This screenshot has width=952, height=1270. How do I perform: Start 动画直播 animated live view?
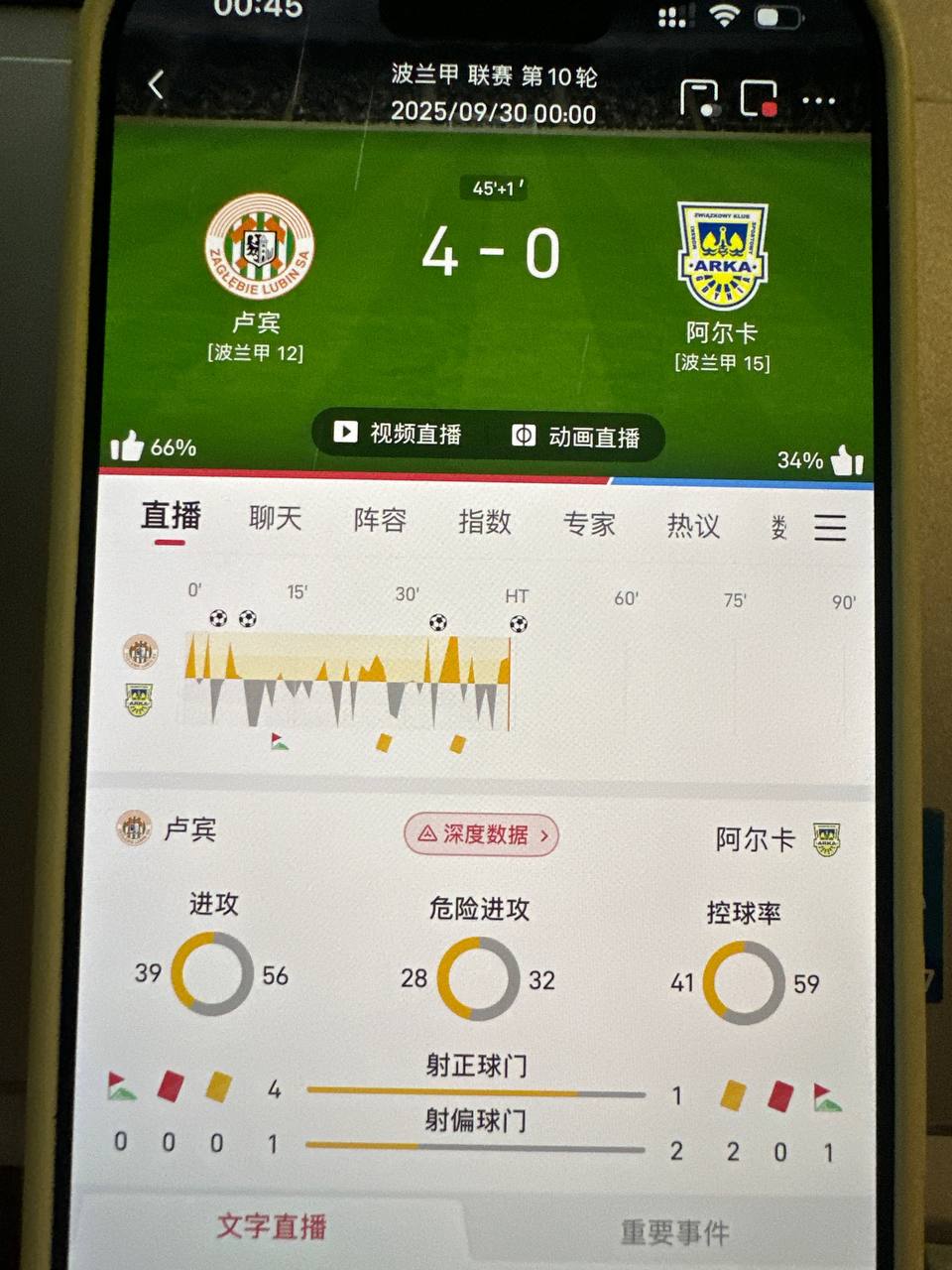(576, 437)
